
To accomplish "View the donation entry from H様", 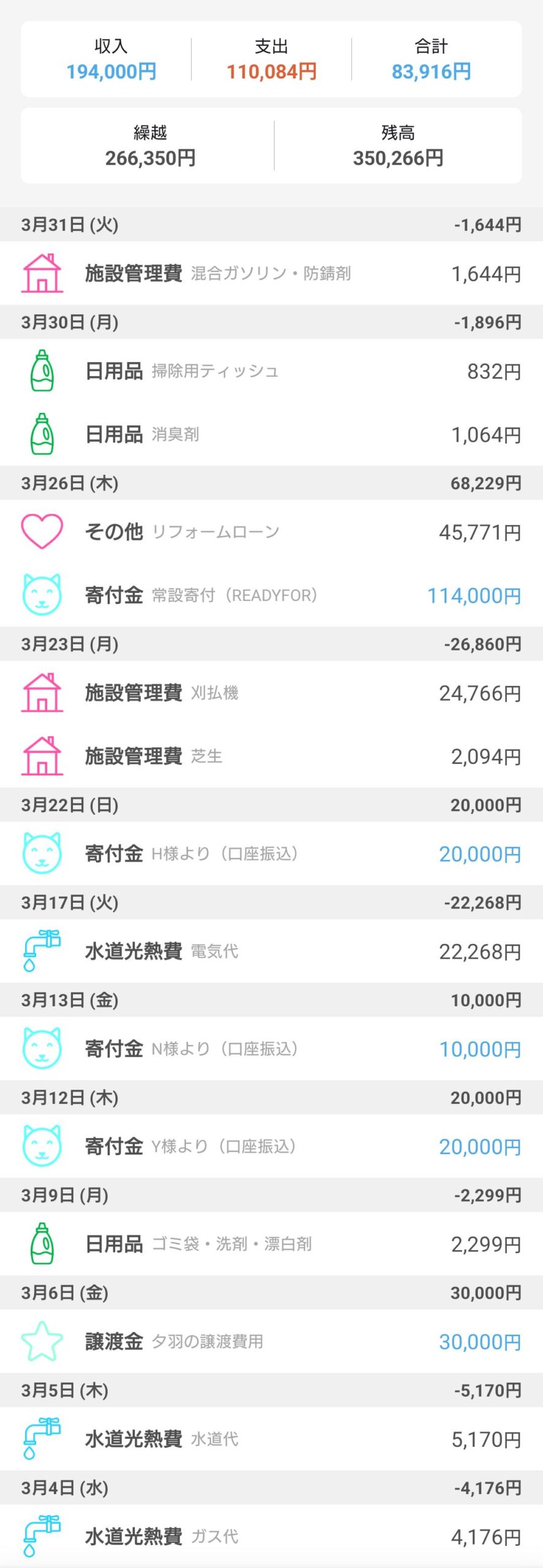I will click(271, 854).
